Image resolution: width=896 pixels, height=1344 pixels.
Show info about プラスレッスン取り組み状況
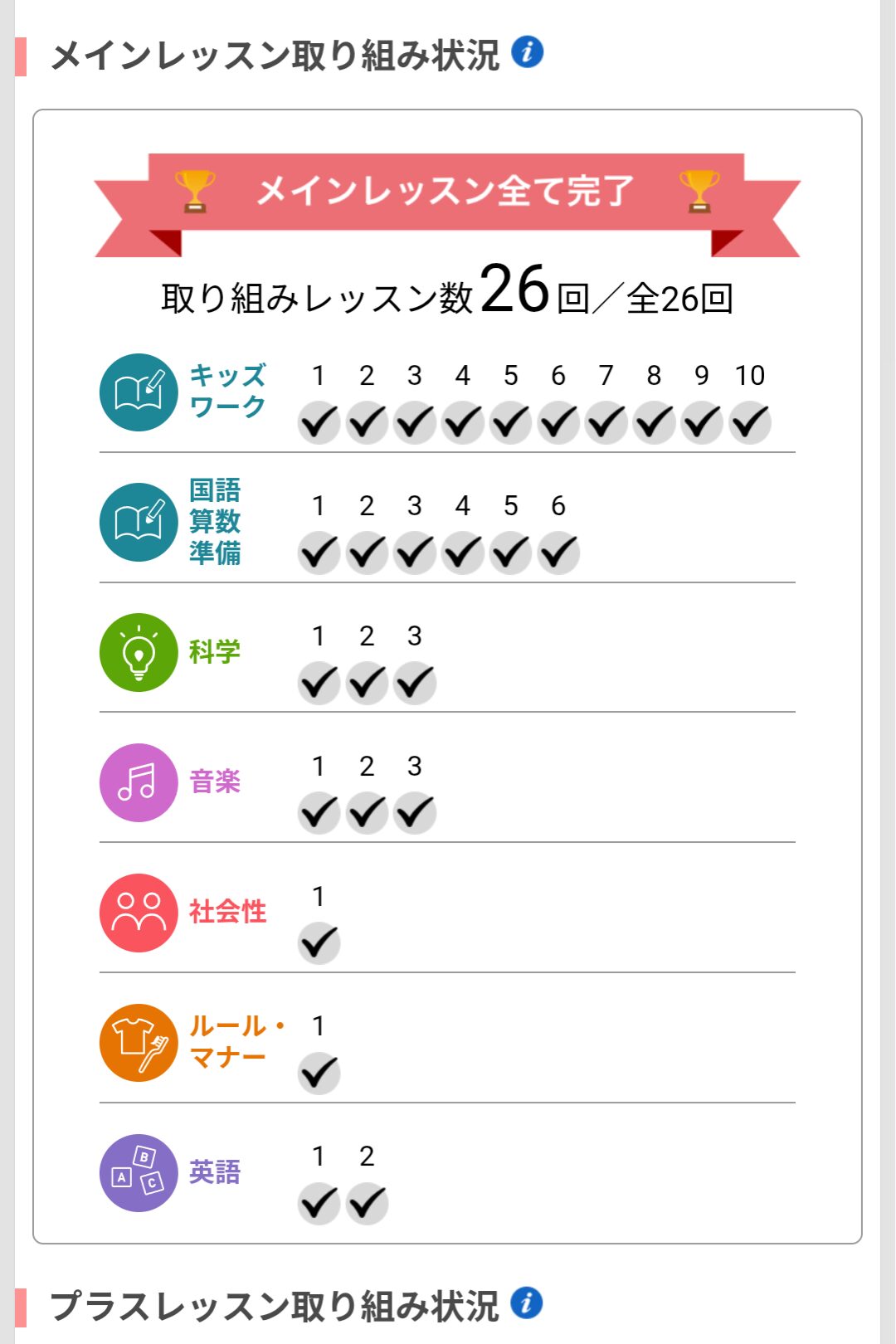tap(527, 1303)
